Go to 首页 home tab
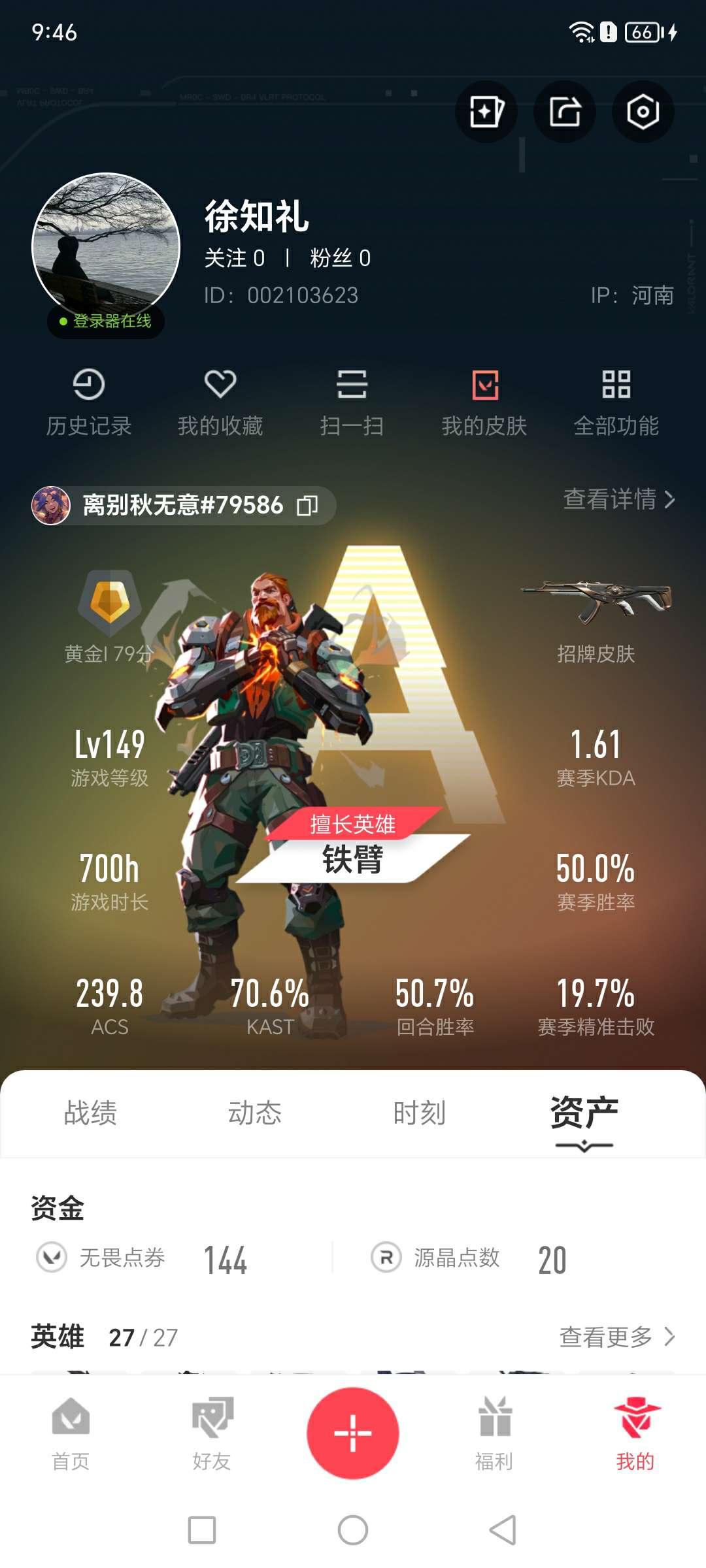 (71, 1433)
